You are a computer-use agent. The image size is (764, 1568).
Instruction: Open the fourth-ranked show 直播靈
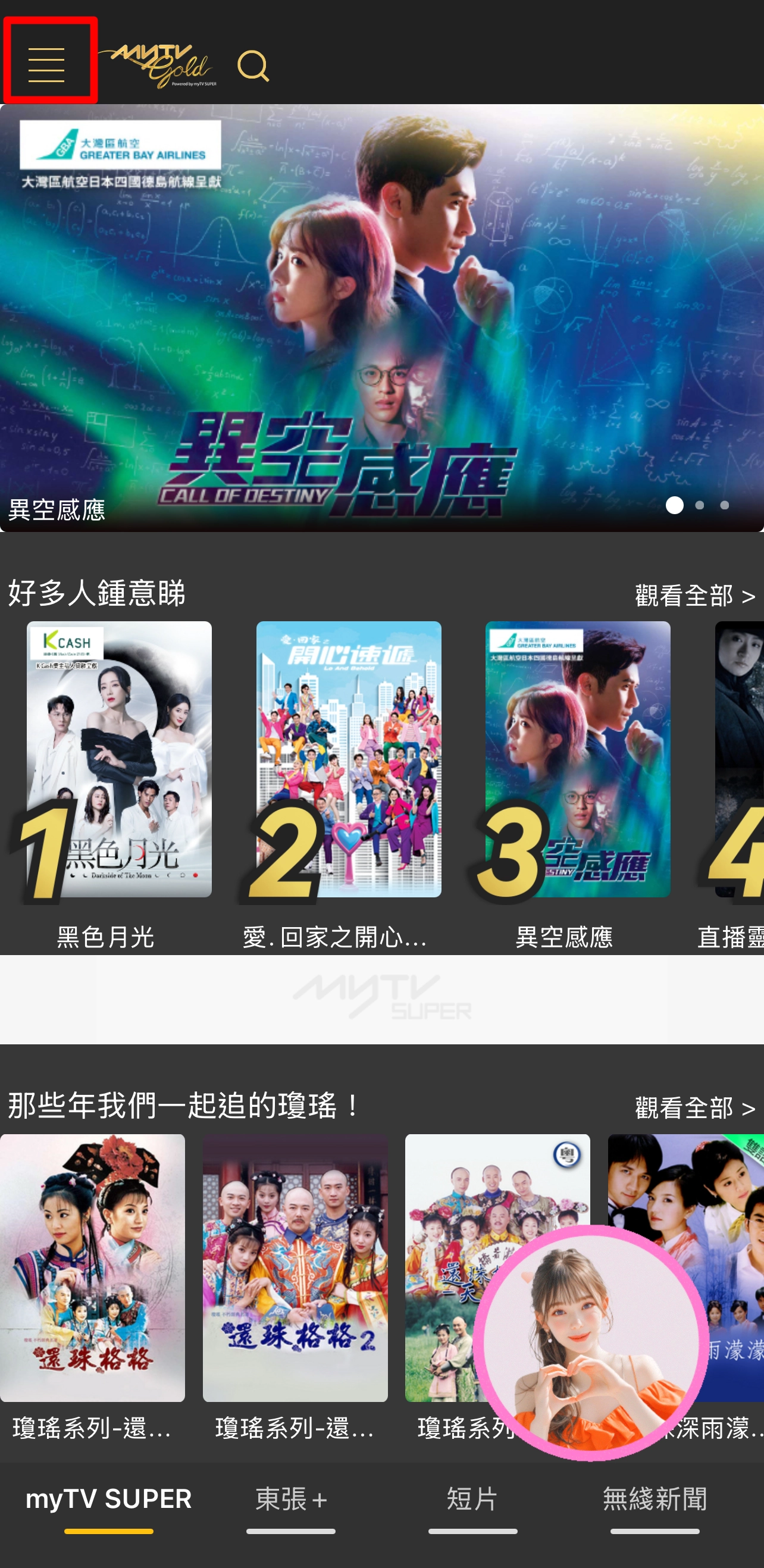click(739, 759)
